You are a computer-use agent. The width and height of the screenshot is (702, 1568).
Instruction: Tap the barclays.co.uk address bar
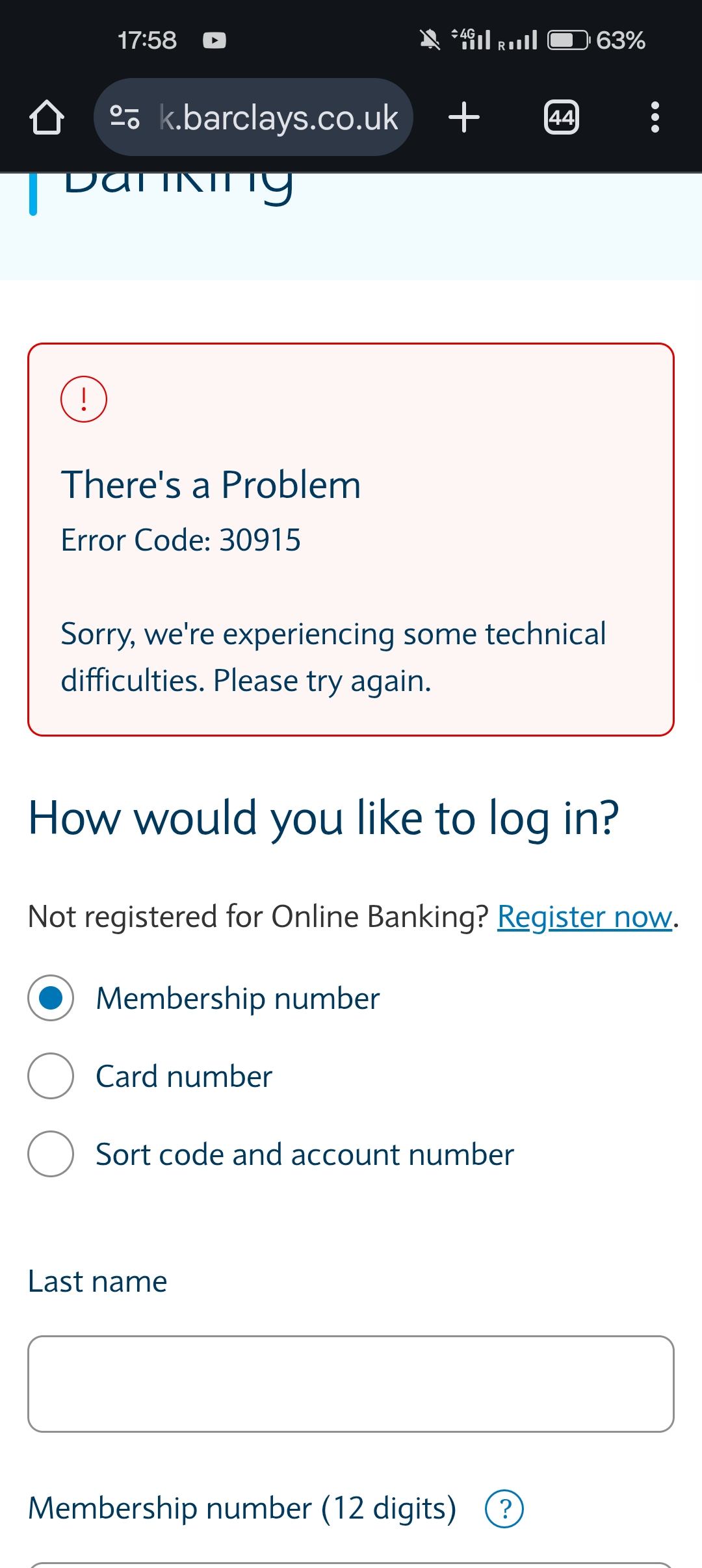click(x=278, y=118)
